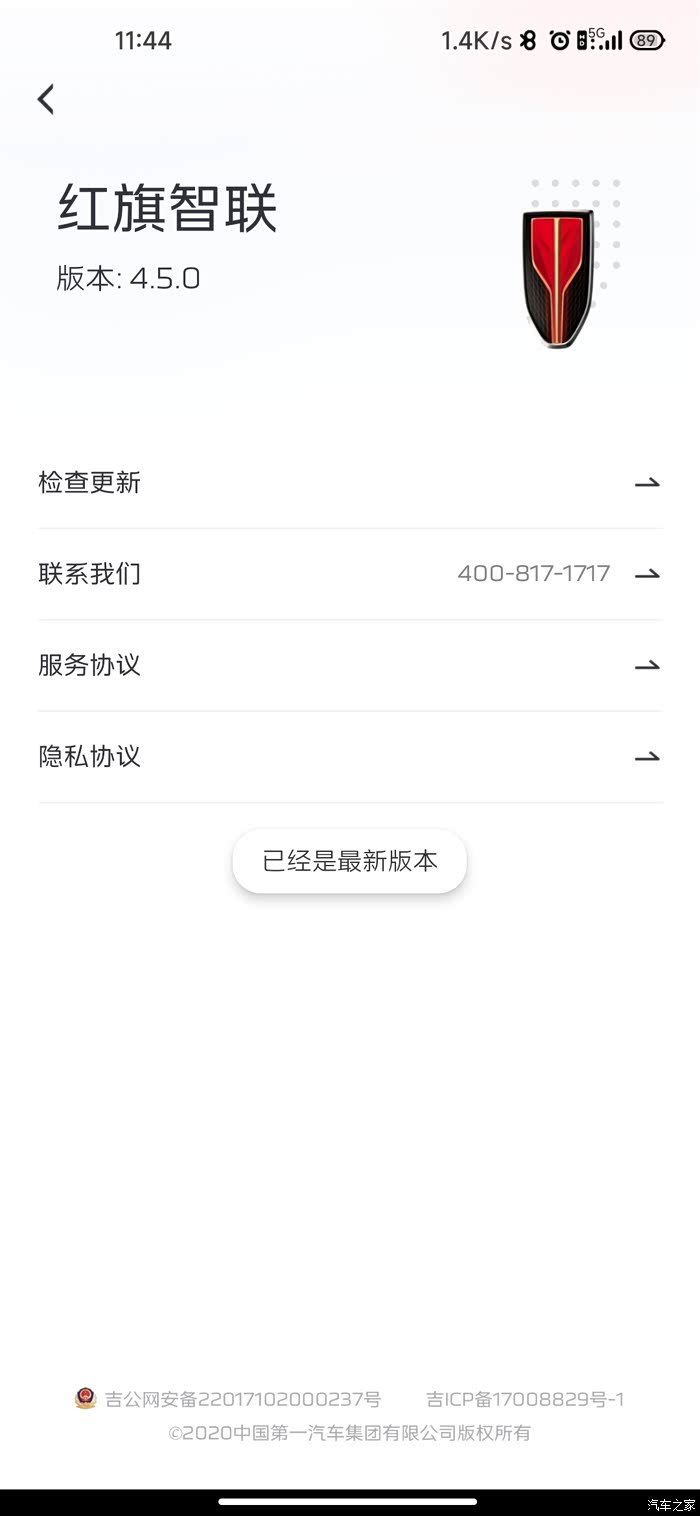Go back with the top-left arrow
The image size is (700, 1516).
46,99
